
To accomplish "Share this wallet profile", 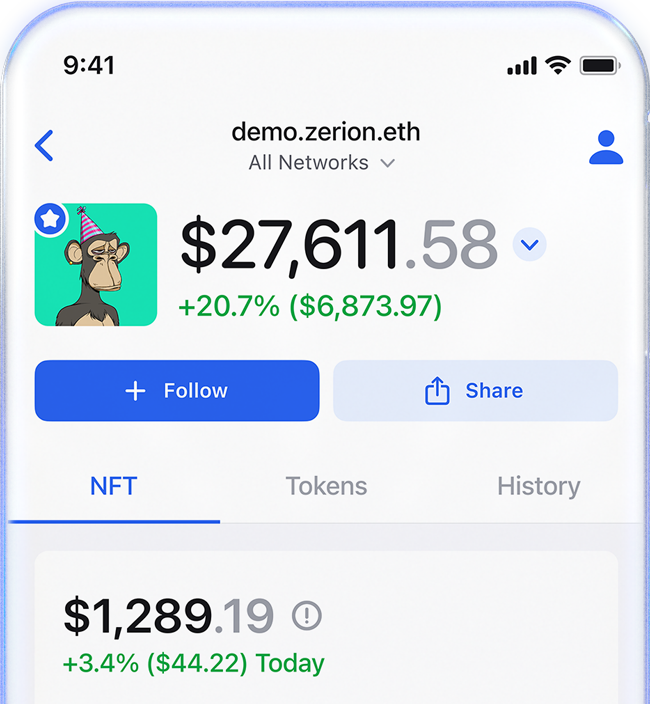I will click(x=475, y=391).
